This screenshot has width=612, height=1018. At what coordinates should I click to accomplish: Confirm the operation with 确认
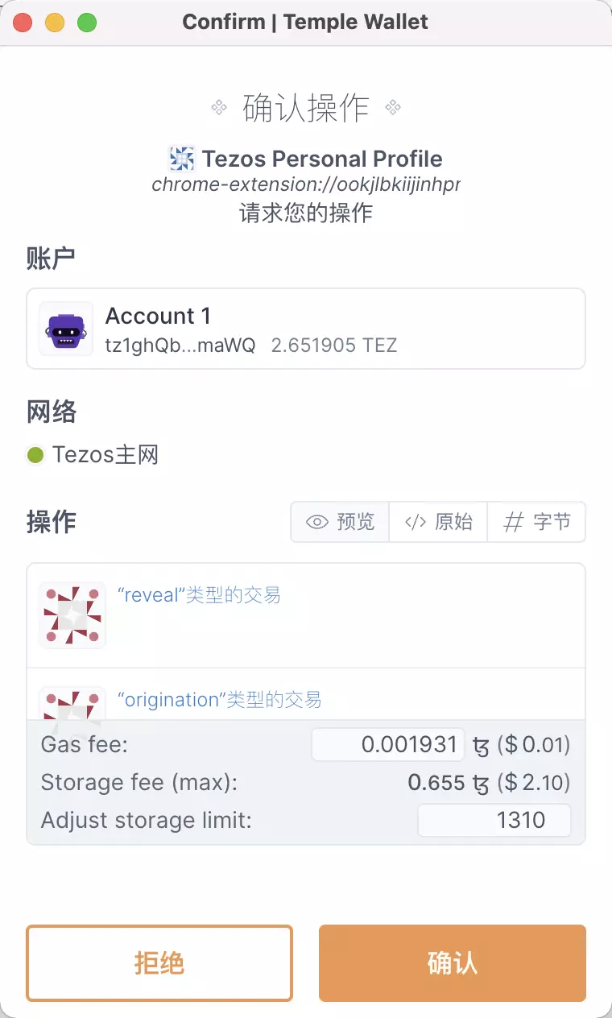(x=452, y=963)
